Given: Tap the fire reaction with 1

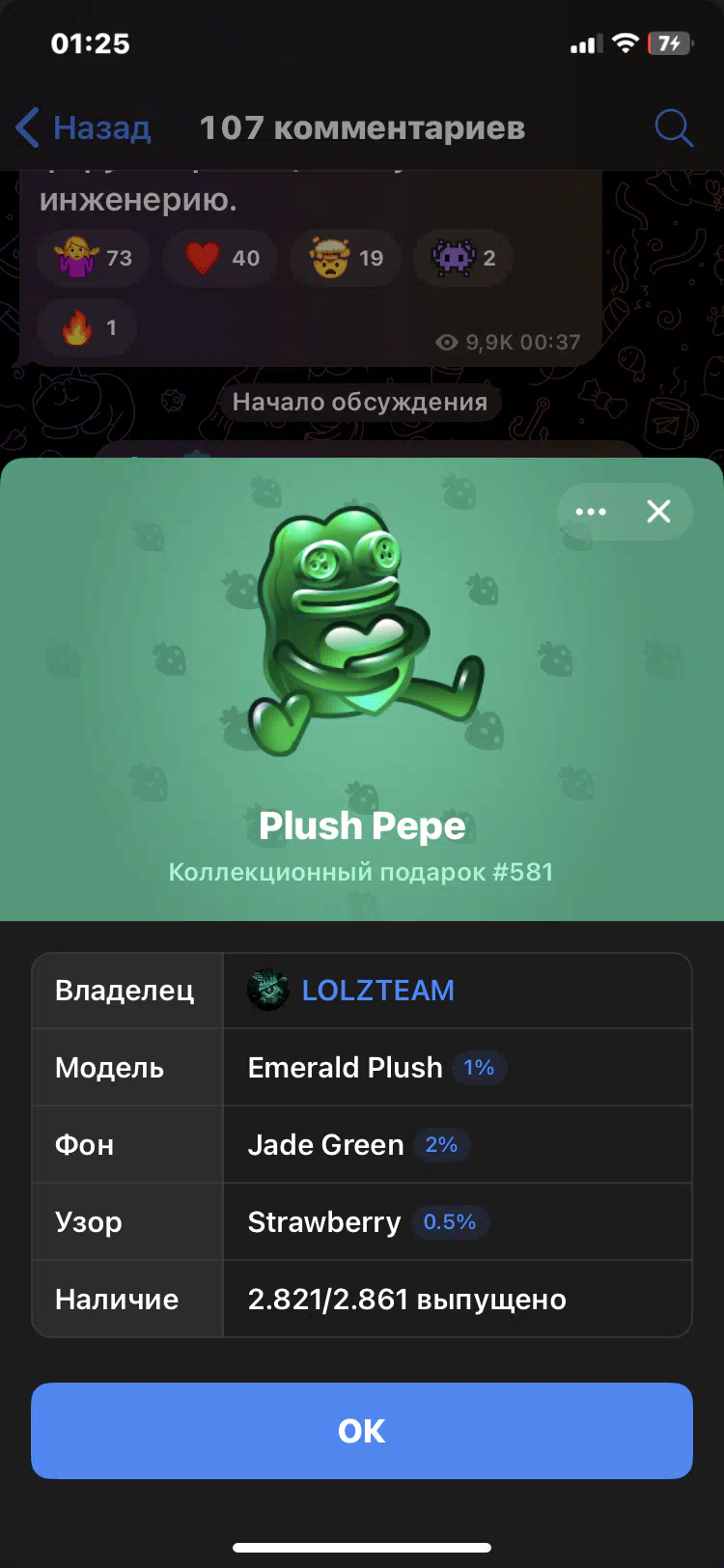Looking at the screenshot, I should click(86, 327).
